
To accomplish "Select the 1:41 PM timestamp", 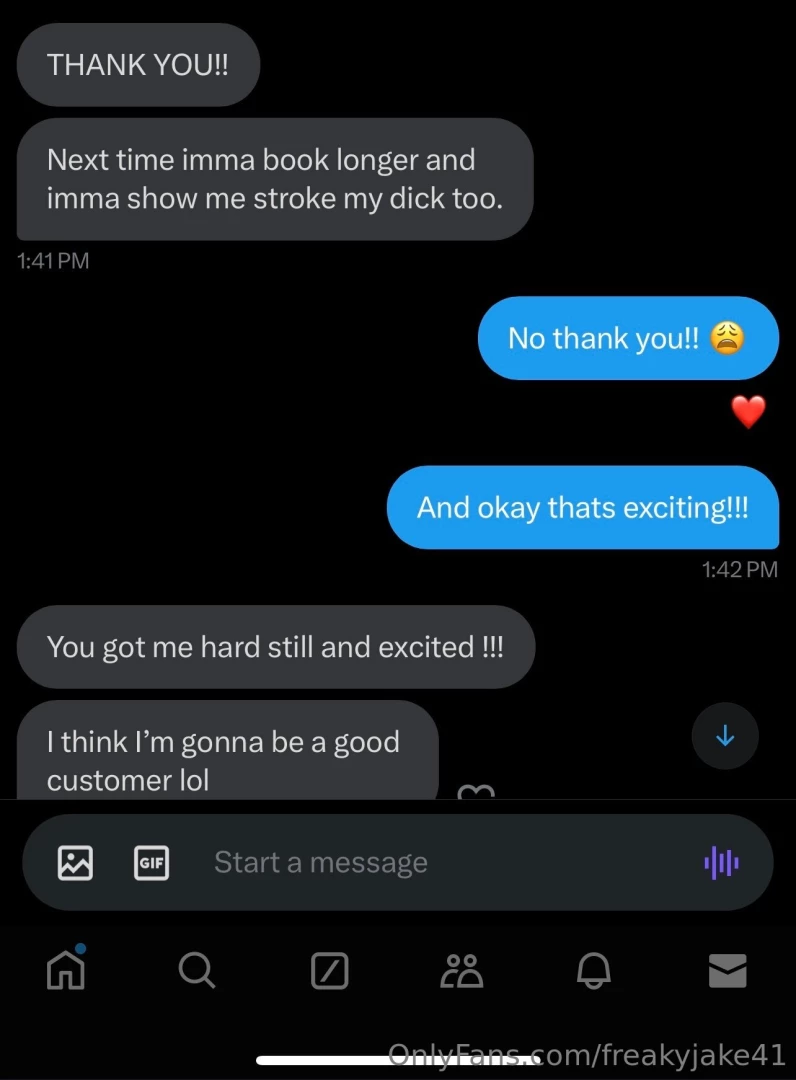I will click(x=52, y=260).
